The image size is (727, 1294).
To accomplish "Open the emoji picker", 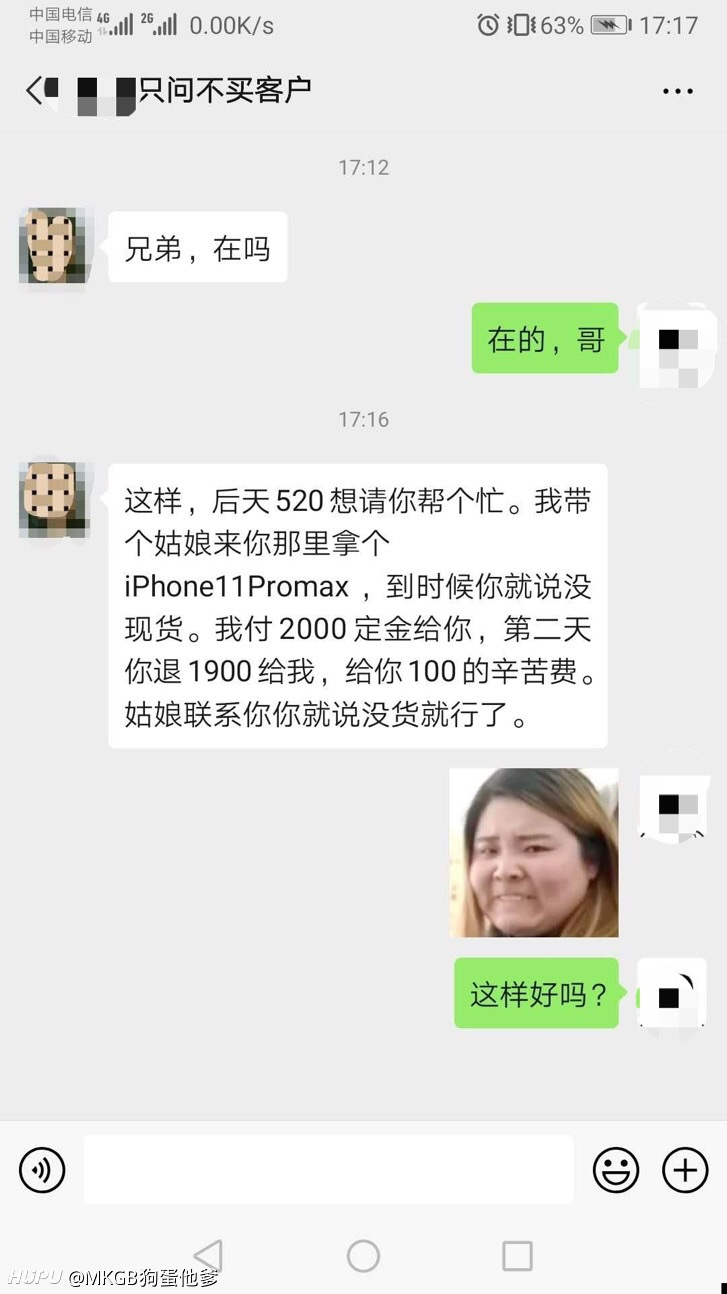I will click(616, 1170).
